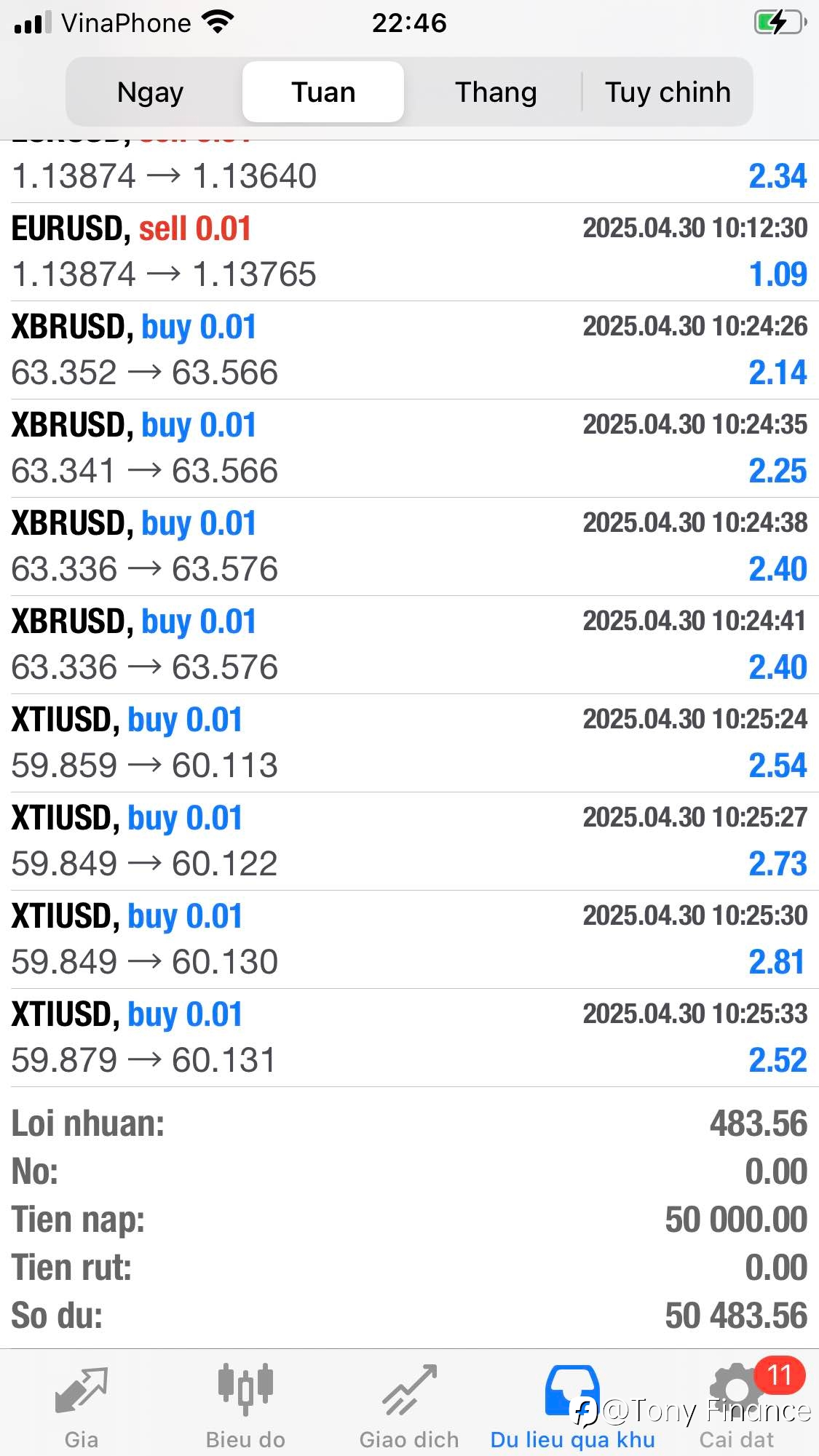Open XBRUSD buy trade at 10:24:26

click(x=409, y=350)
